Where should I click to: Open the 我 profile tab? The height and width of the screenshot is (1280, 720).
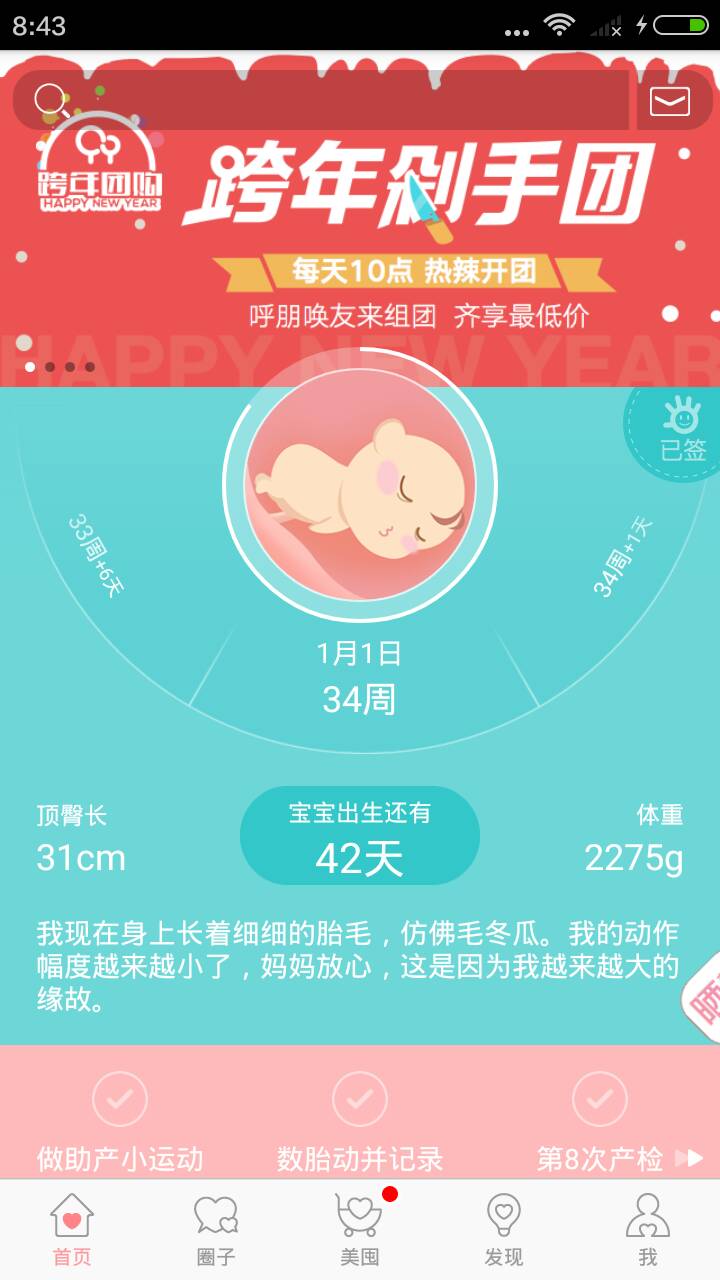[648, 1230]
